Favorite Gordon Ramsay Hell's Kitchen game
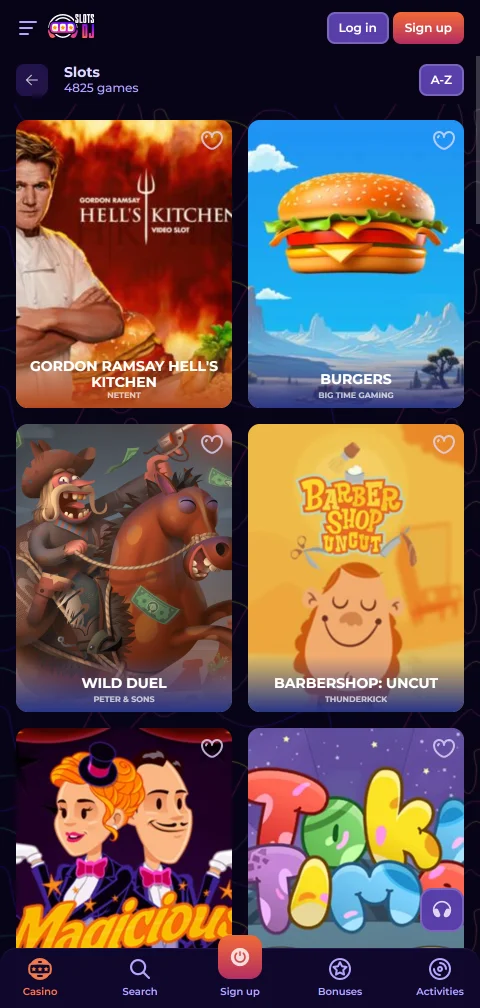The width and height of the screenshot is (480, 1008). tap(211, 140)
